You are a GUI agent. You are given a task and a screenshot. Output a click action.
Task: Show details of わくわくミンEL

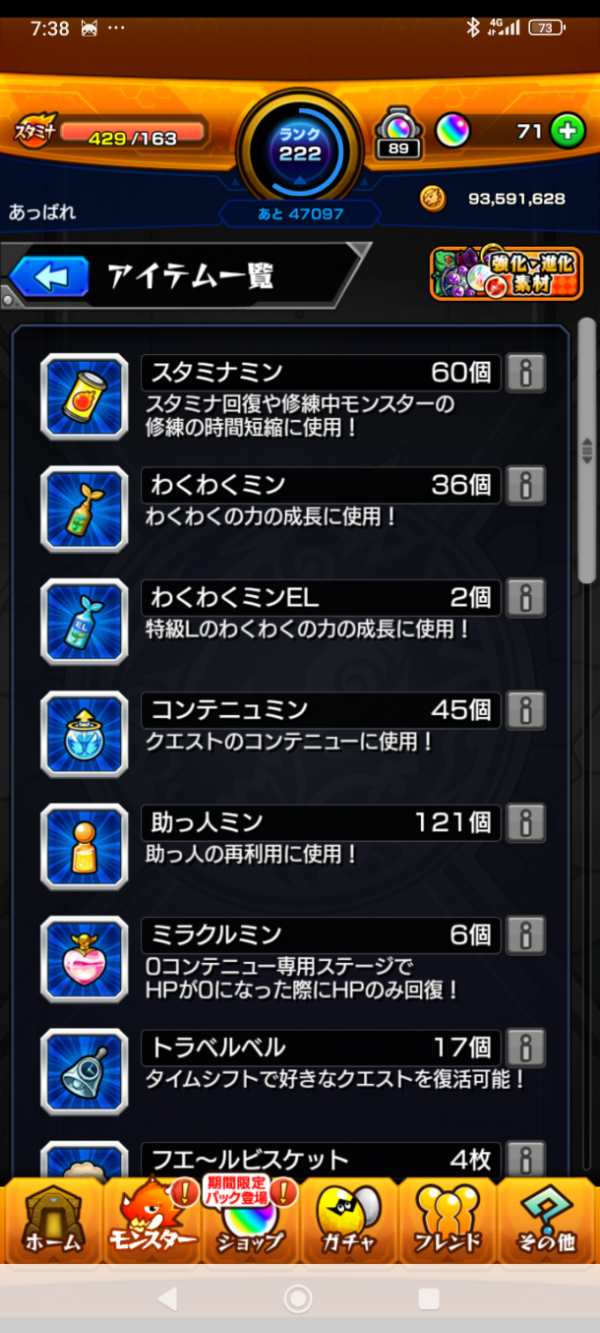click(525, 598)
